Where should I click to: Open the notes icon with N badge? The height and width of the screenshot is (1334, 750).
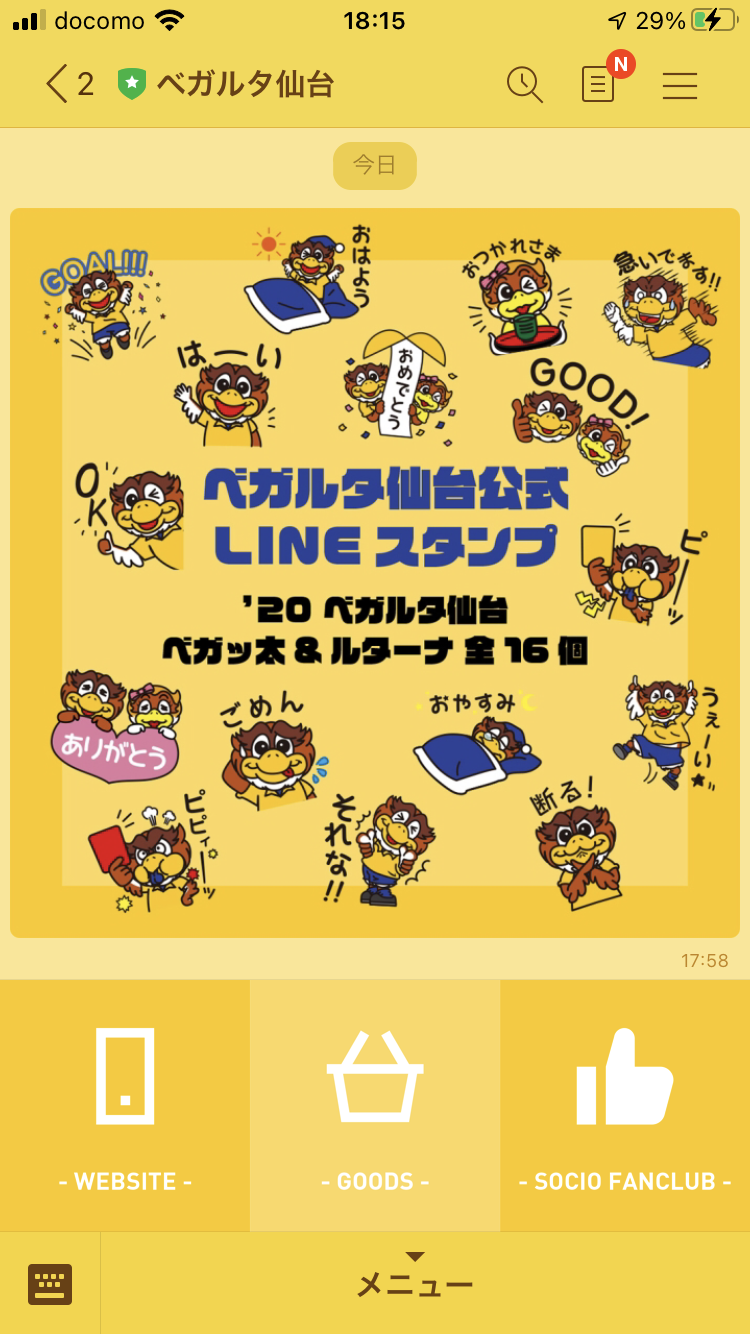(x=599, y=85)
